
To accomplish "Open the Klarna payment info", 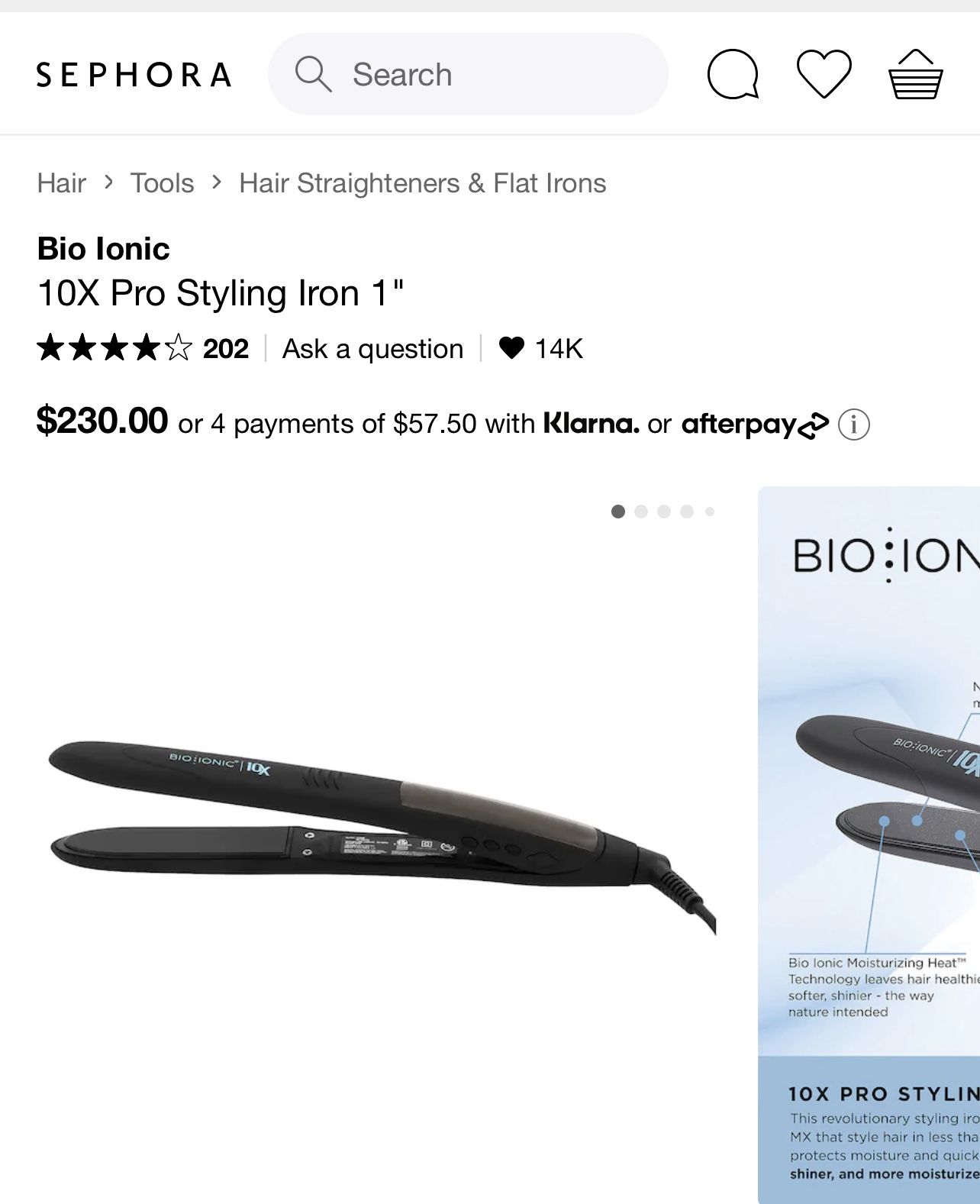I will [x=591, y=423].
